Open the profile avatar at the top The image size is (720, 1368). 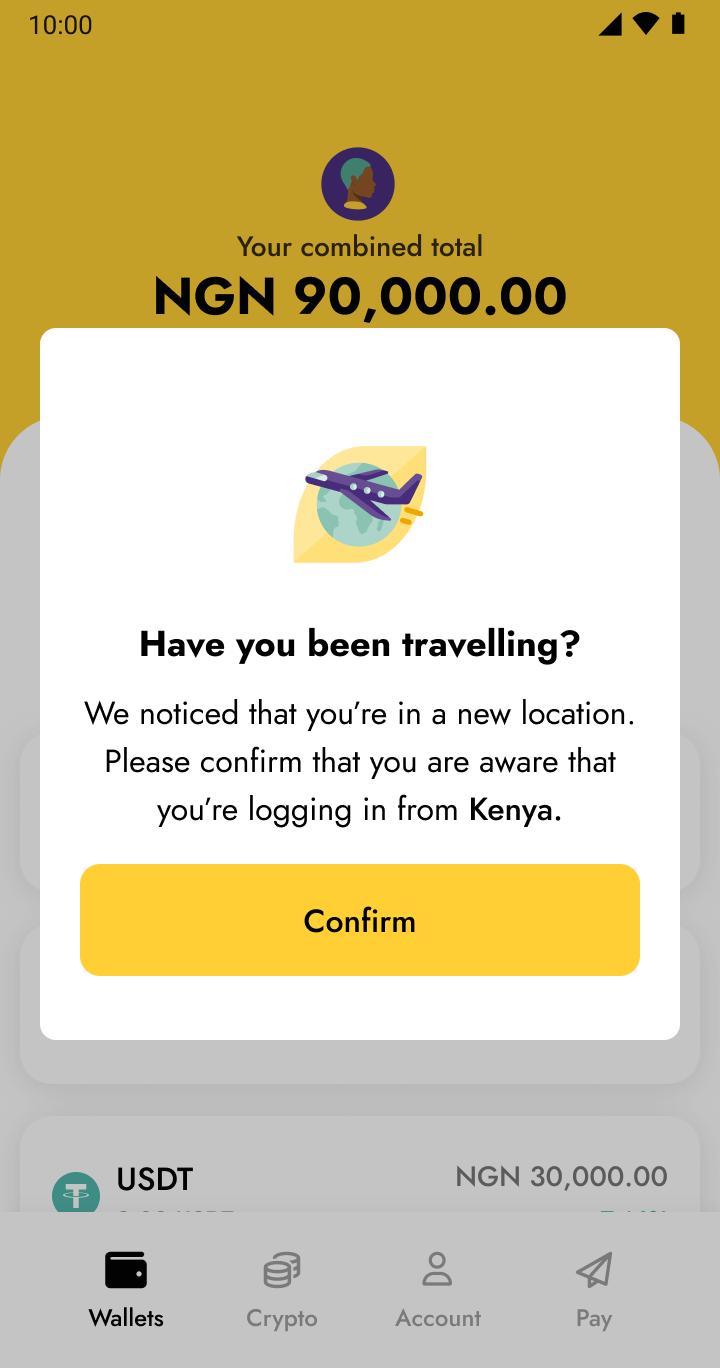coord(359,183)
